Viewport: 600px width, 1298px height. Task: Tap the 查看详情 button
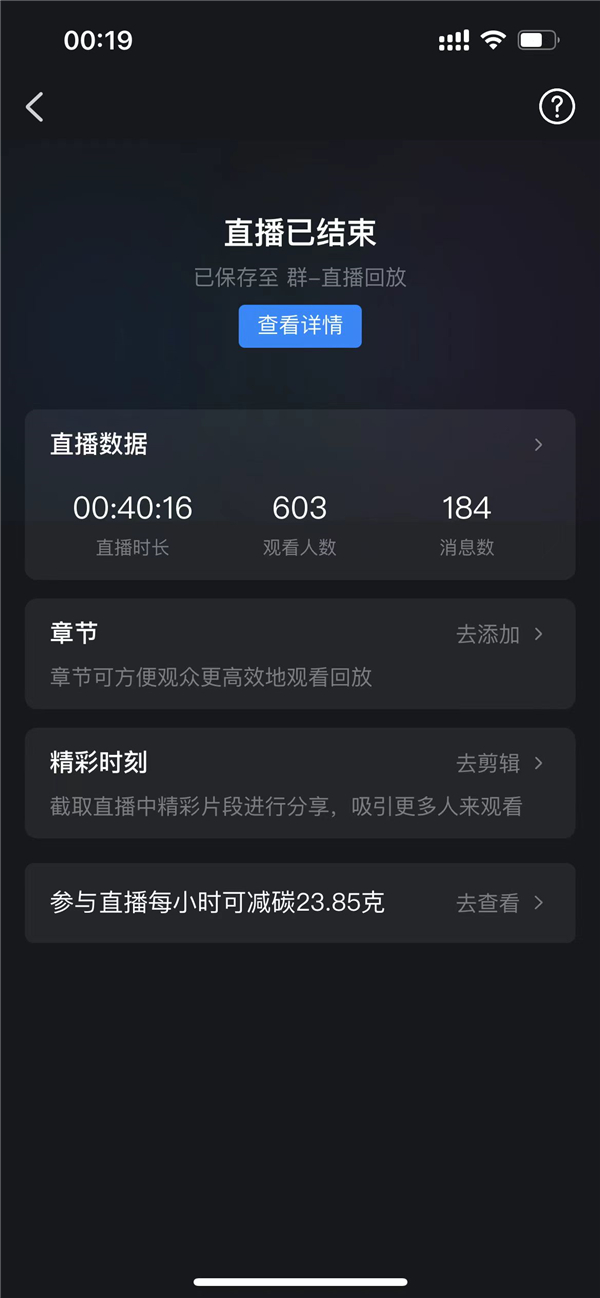(x=300, y=326)
